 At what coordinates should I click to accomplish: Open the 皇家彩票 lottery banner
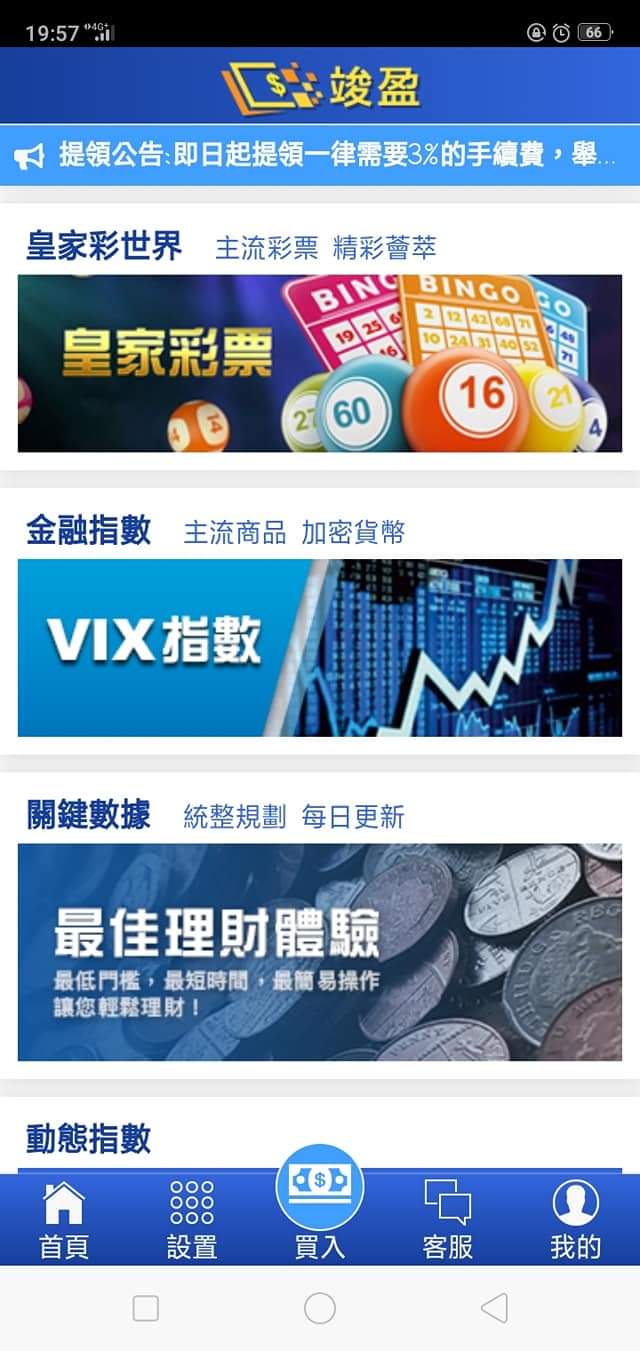[320, 363]
